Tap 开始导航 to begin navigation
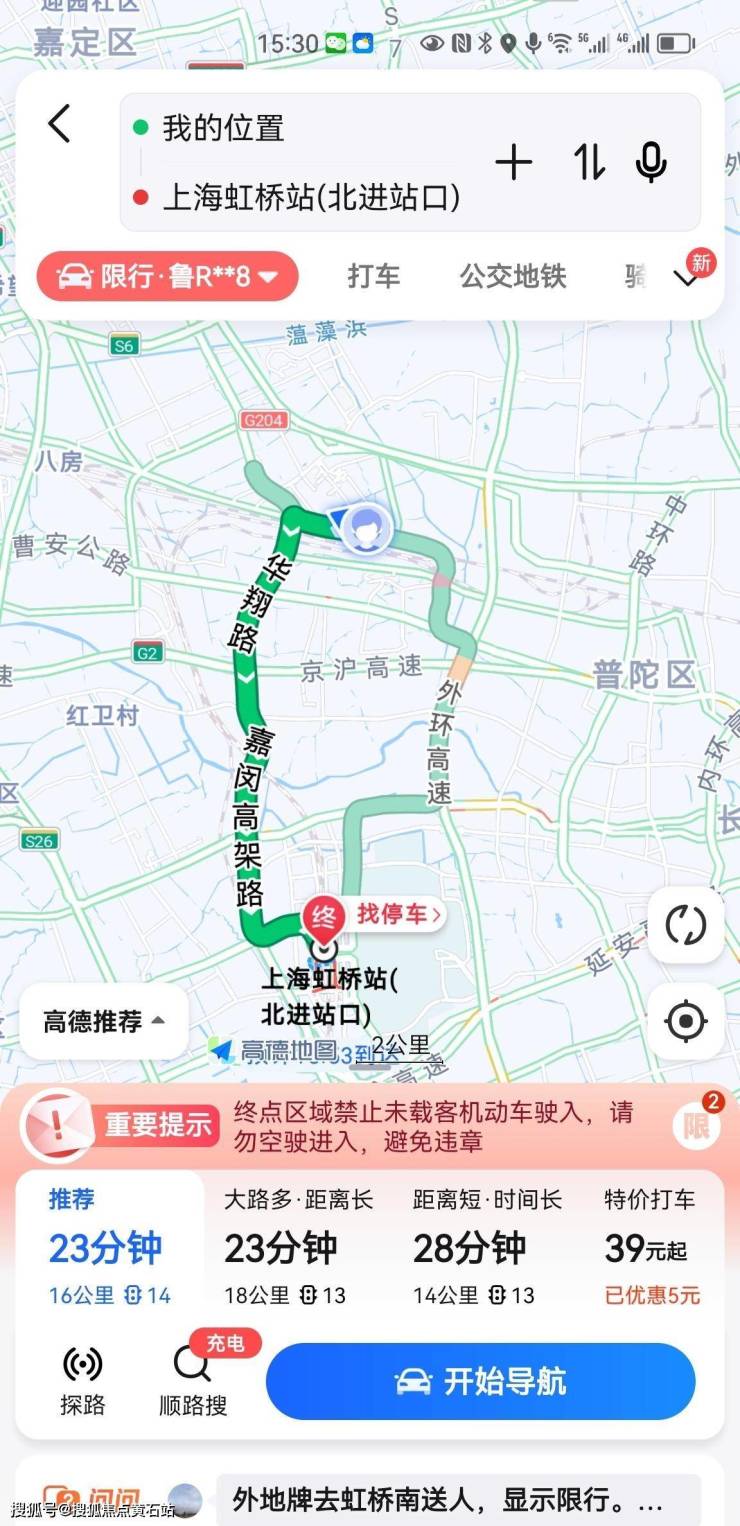Viewport: 740px width, 1526px height. [x=480, y=1381]
